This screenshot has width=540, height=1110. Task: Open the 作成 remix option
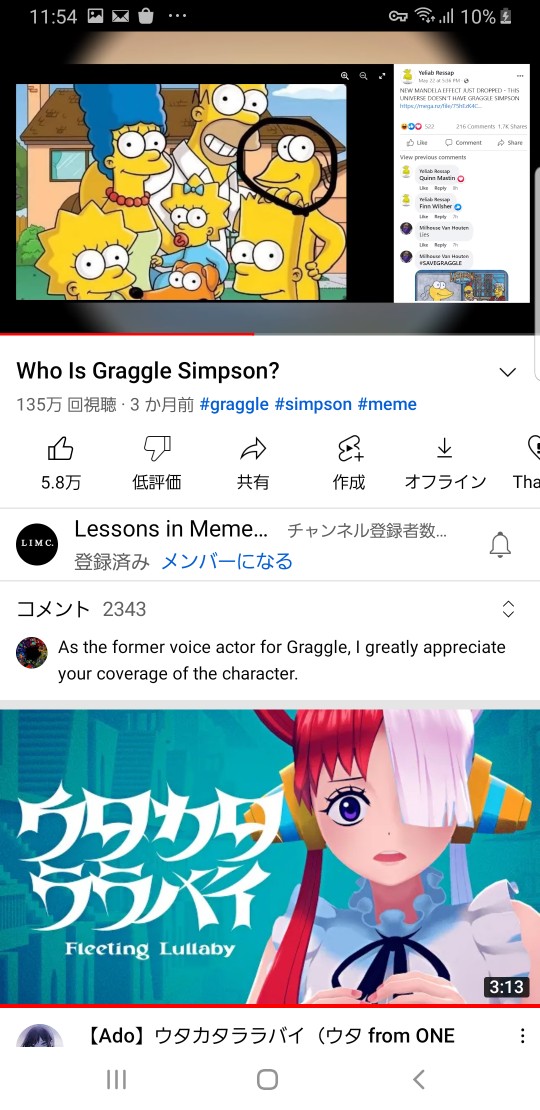coord(349,464)
